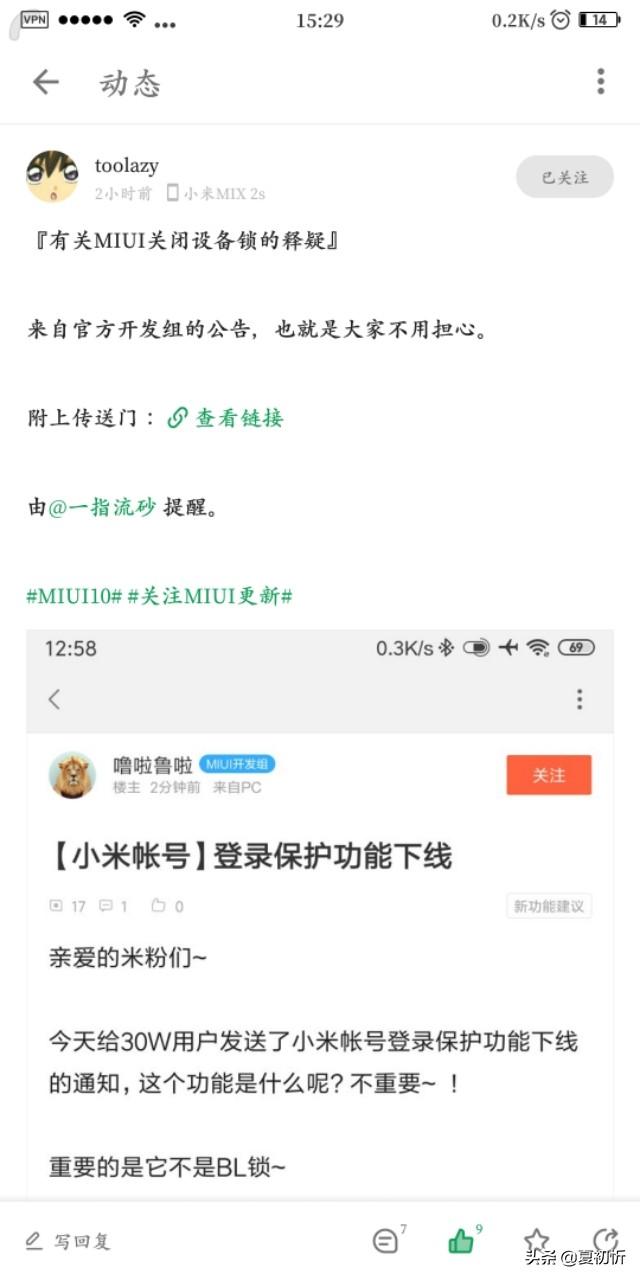This screenshot has height=1280, width=640.
Task: View the attached screenshot image in full
Action: point(320,910)
